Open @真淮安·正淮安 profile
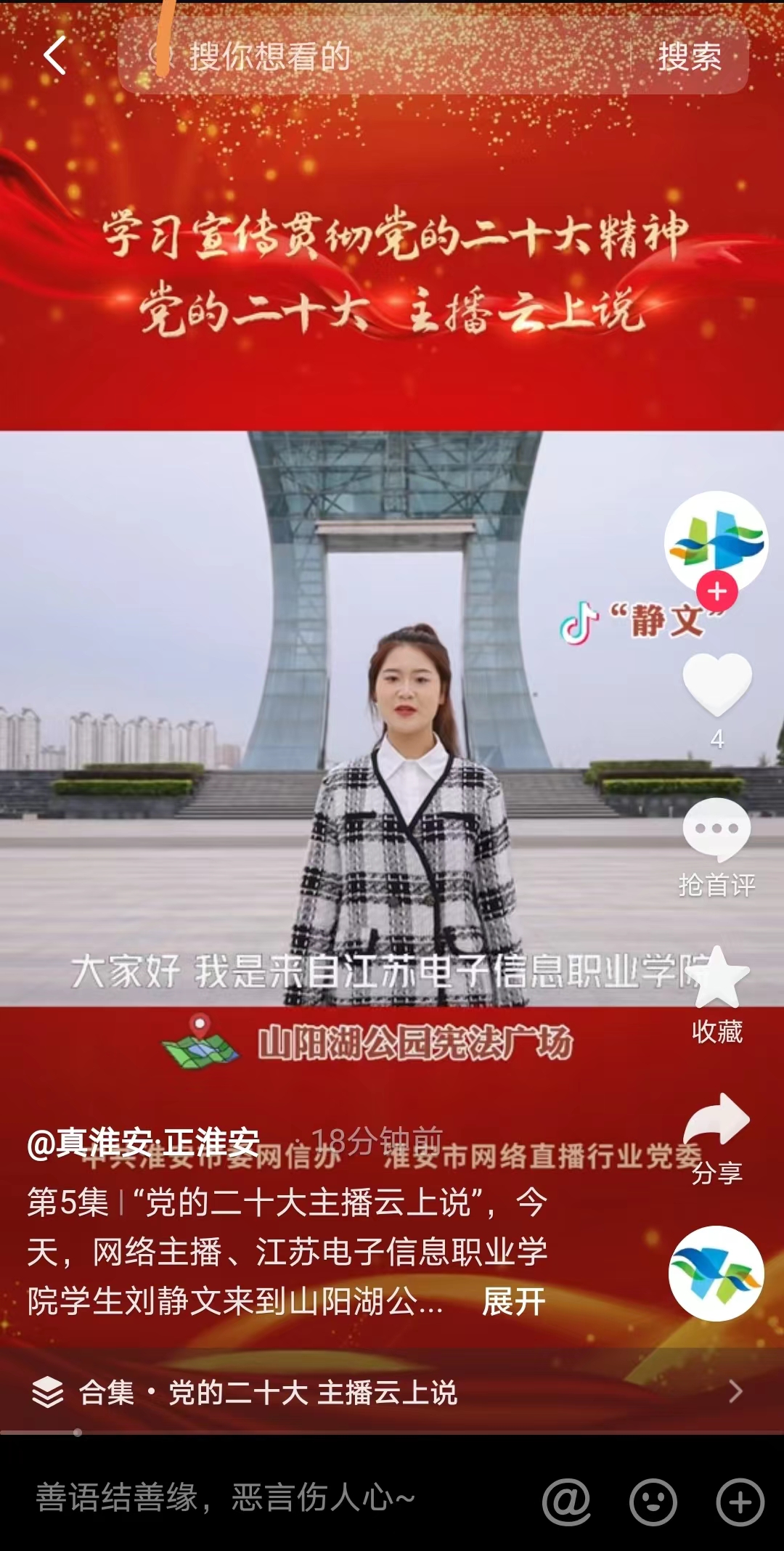This screenshot has width=784, height=1551. coord(143,1143)
